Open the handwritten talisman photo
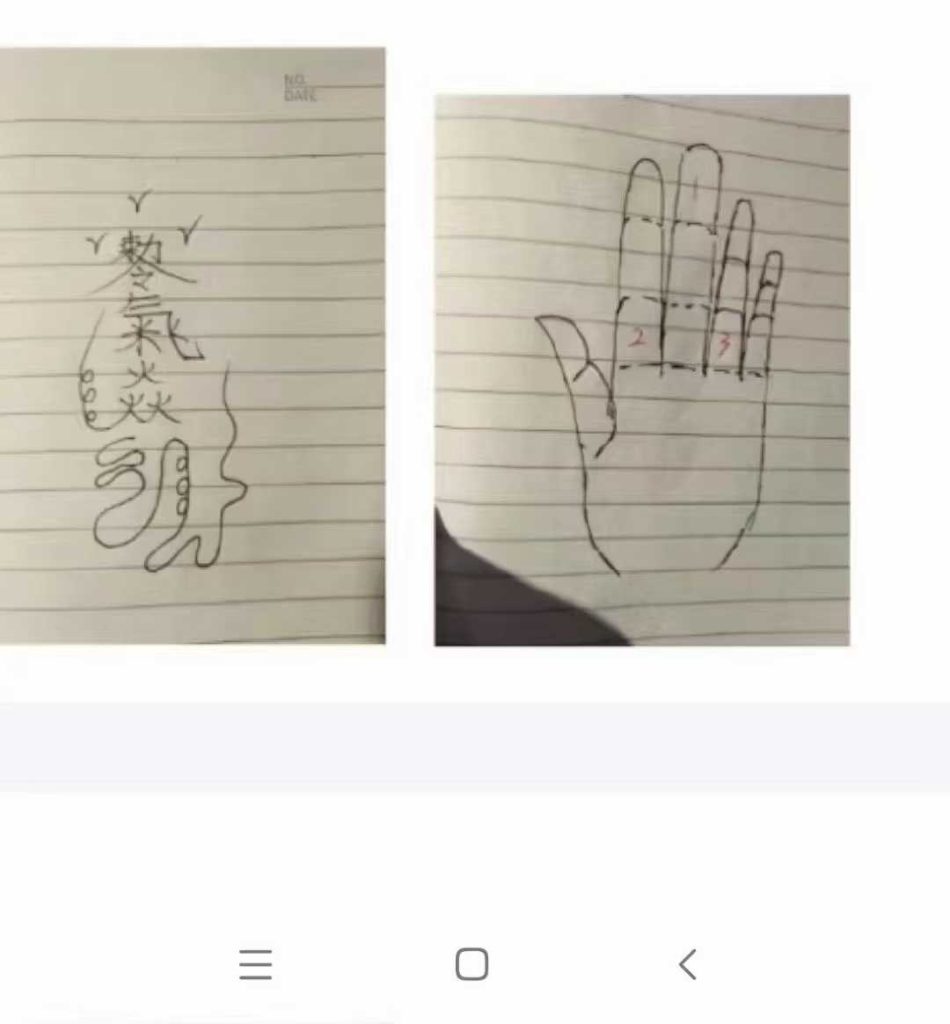The image size is (950, 1024). pyautogui.click(x=192, y=345)
